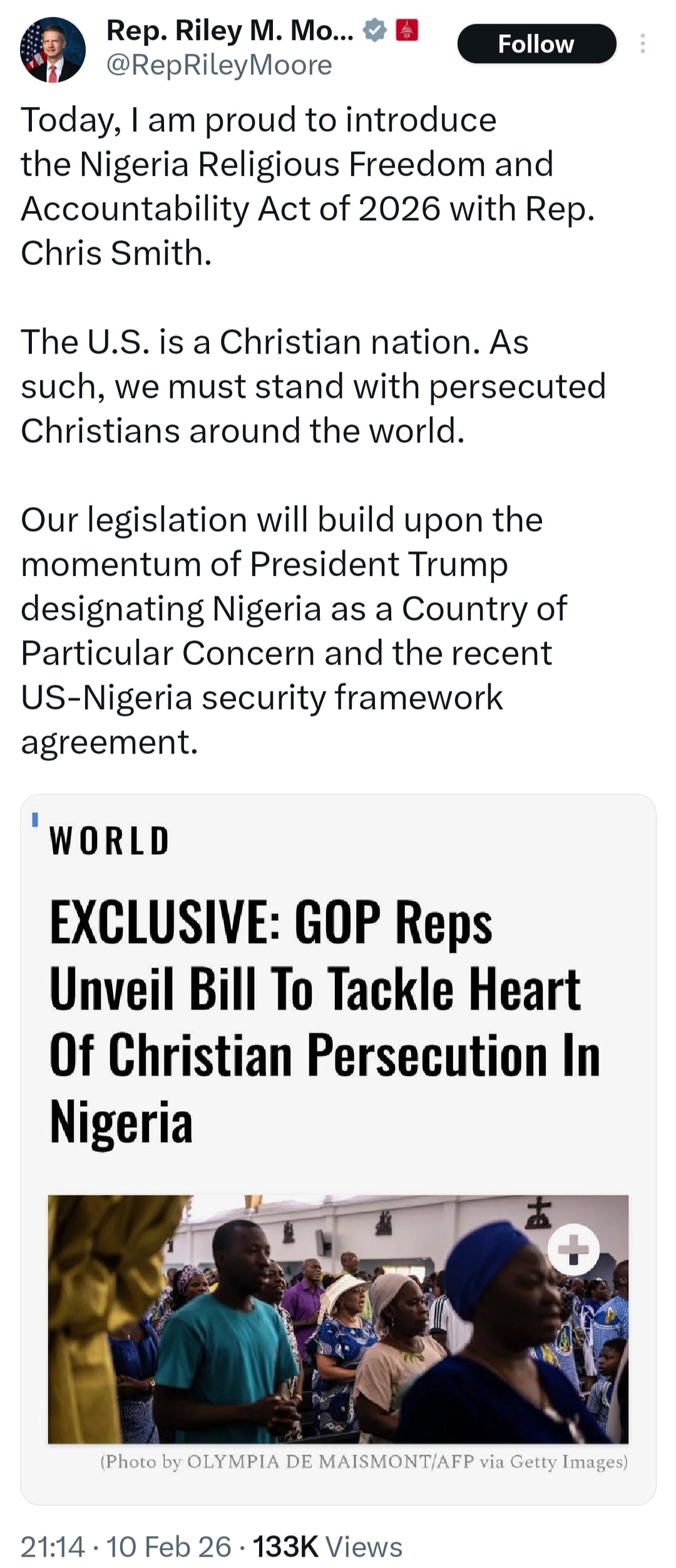
Task: Open the @RepRileyMoore profile handle
Action: 219,65
